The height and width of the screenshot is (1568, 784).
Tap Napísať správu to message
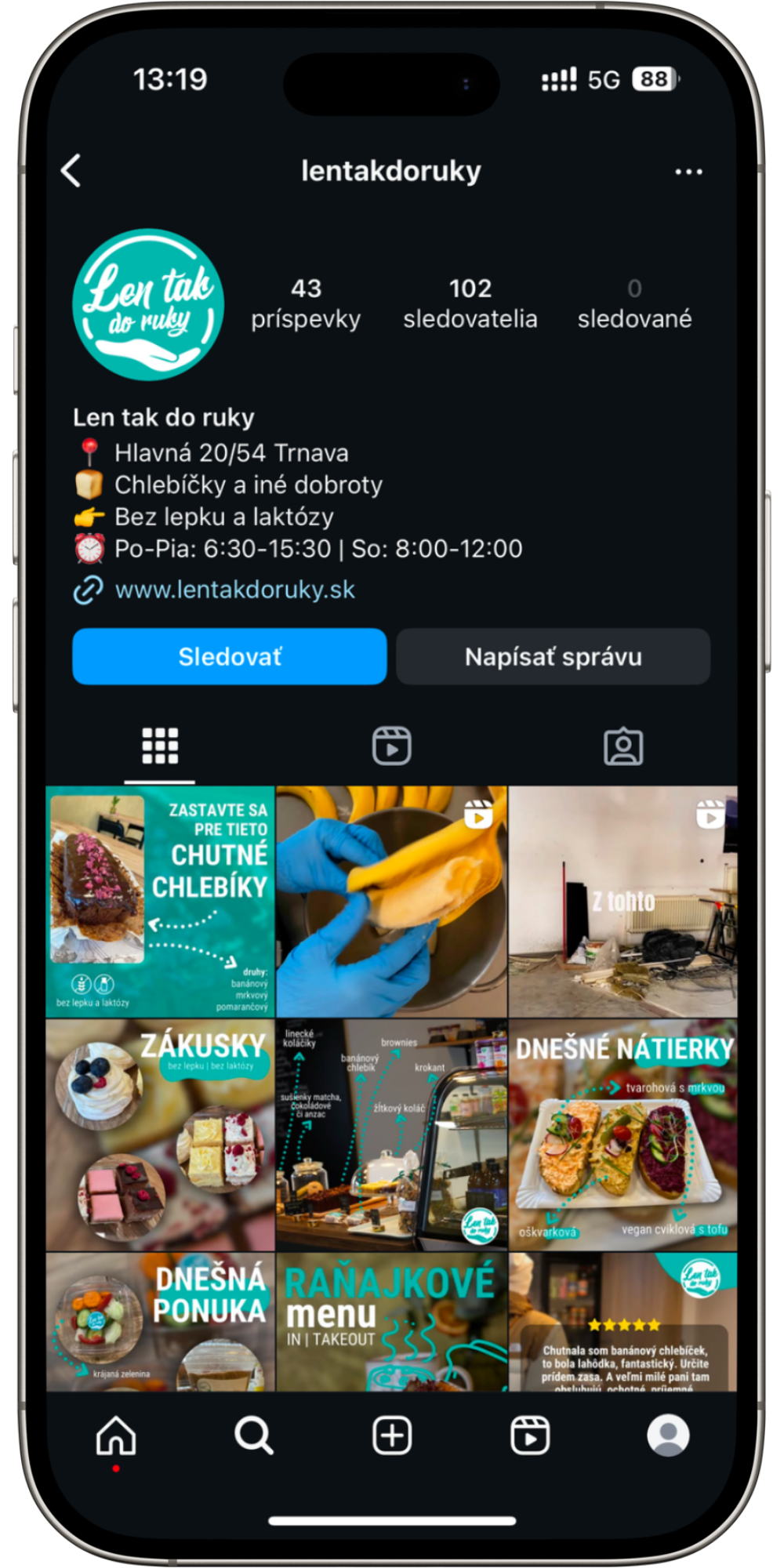[553, 657]
